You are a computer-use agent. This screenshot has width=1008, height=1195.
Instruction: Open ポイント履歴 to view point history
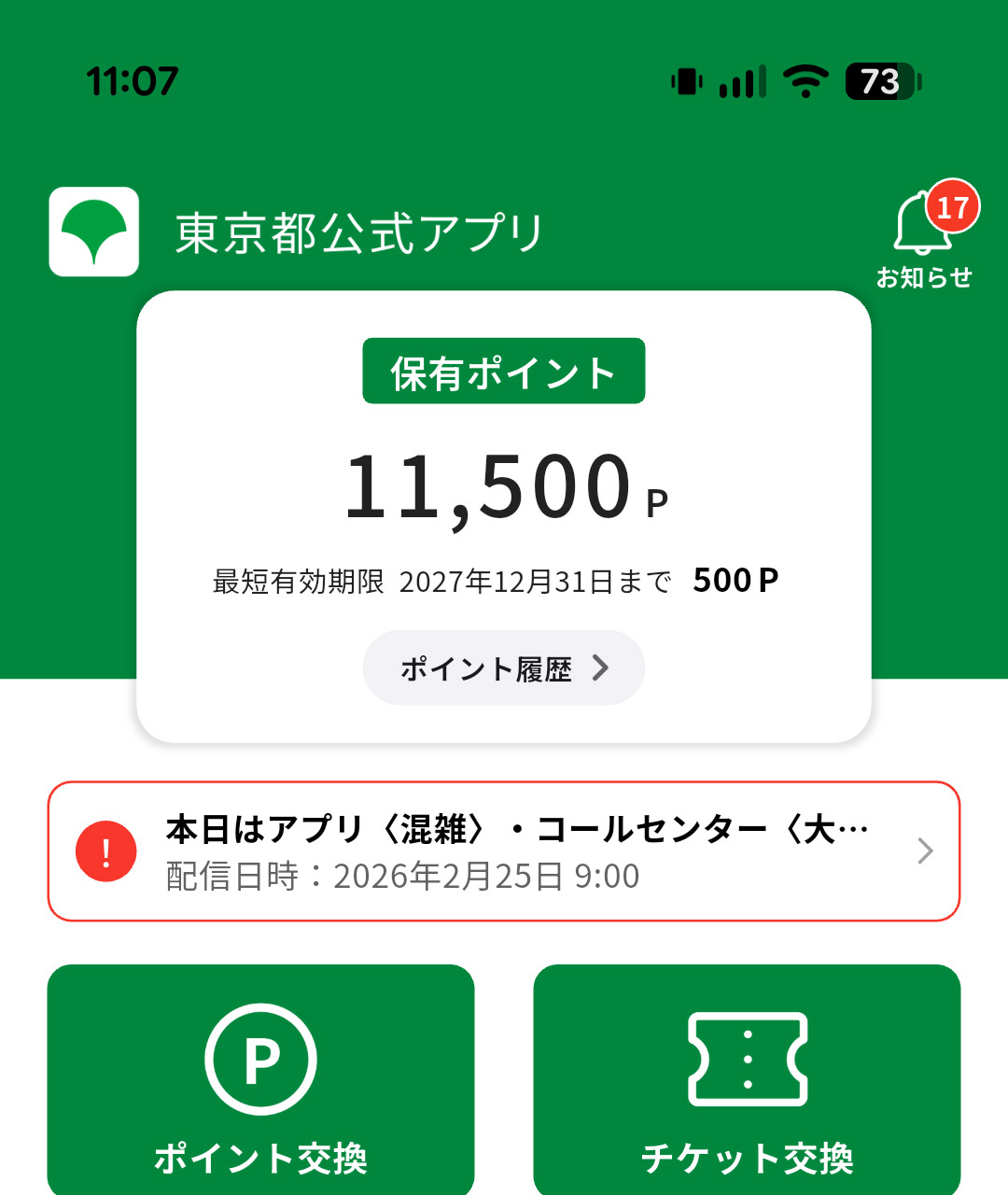[503, 668]
